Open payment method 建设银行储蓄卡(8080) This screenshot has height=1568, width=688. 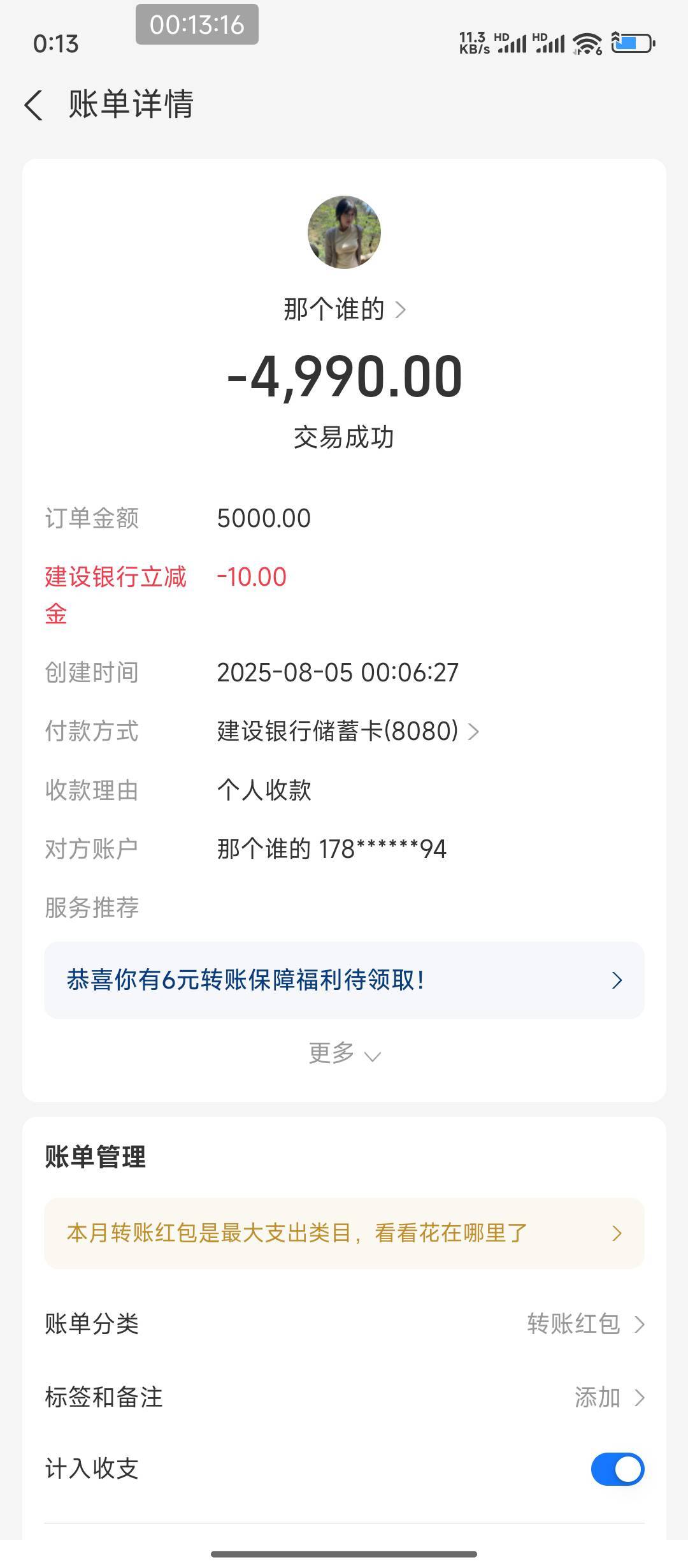[x=348, y=731]
